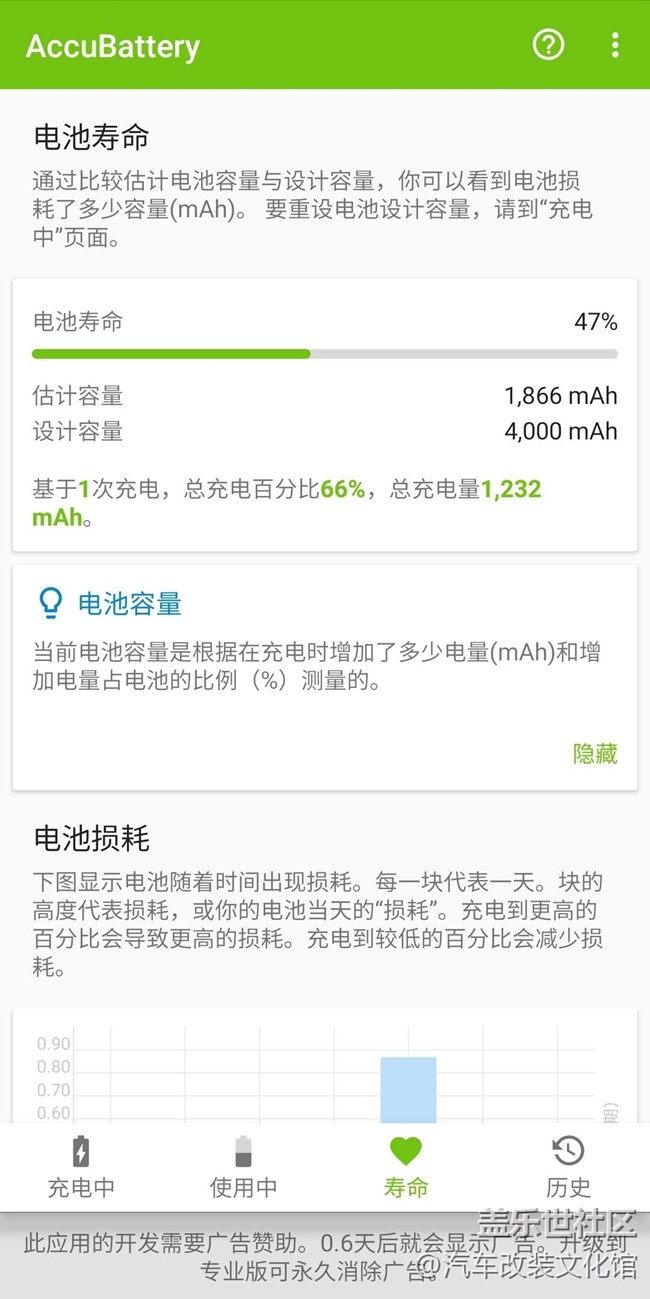Screen dimensions: 650x1299
Task: Switch to the 充电中 tab
Action: coord(81,1167)
